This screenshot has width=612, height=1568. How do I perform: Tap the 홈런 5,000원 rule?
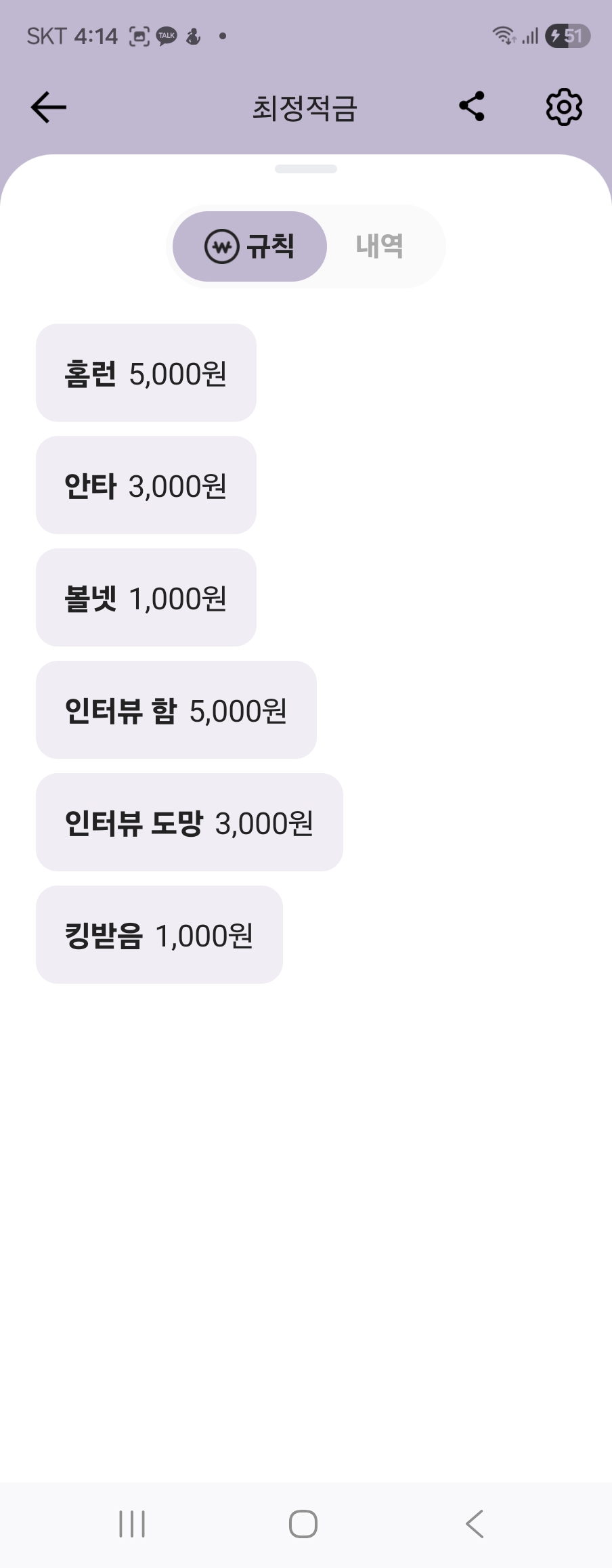[146, 373]
